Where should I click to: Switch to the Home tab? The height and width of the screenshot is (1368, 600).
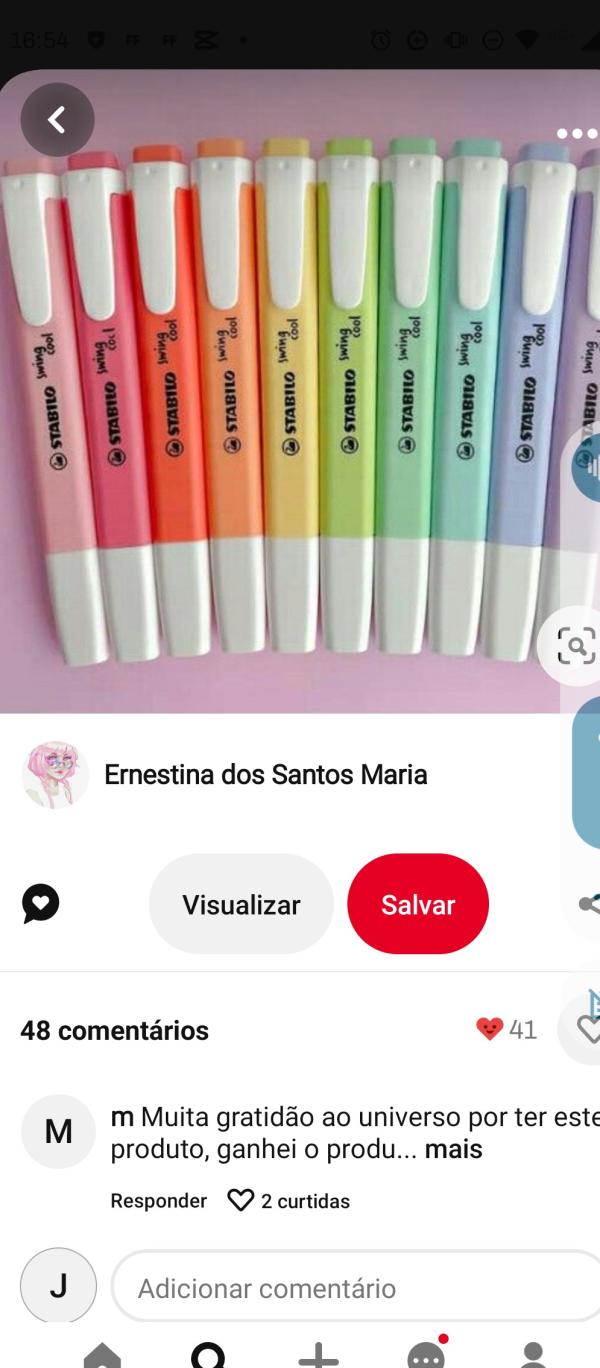tap(103, 1355)
